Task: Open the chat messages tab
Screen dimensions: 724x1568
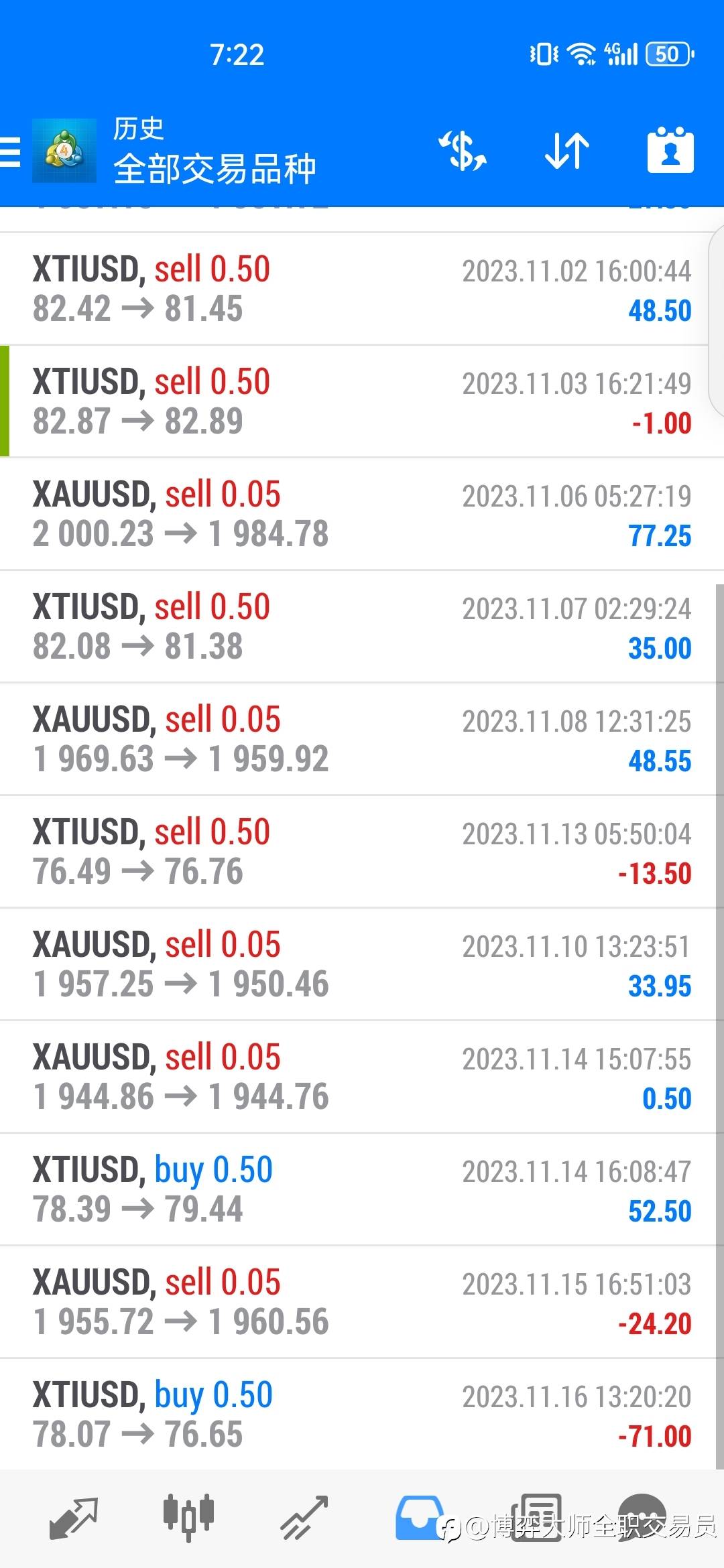Action: click(x=642, y=1518)
